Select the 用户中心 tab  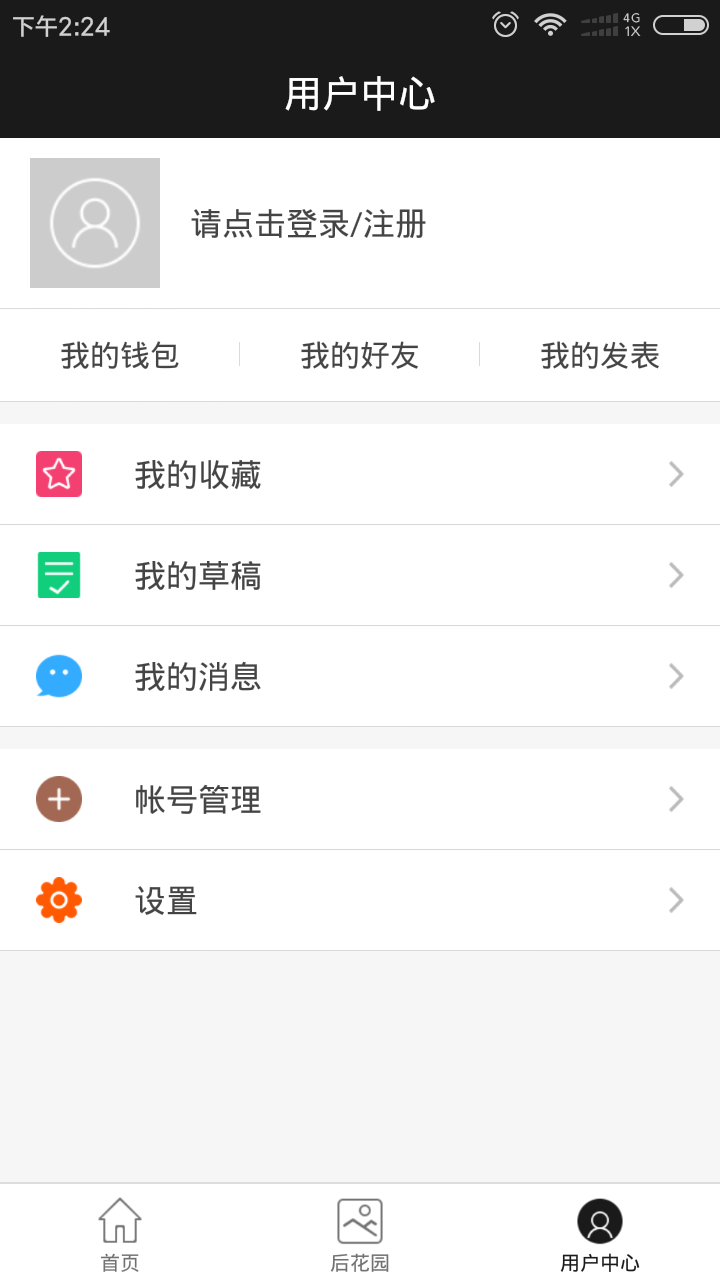click(600, 1234)
